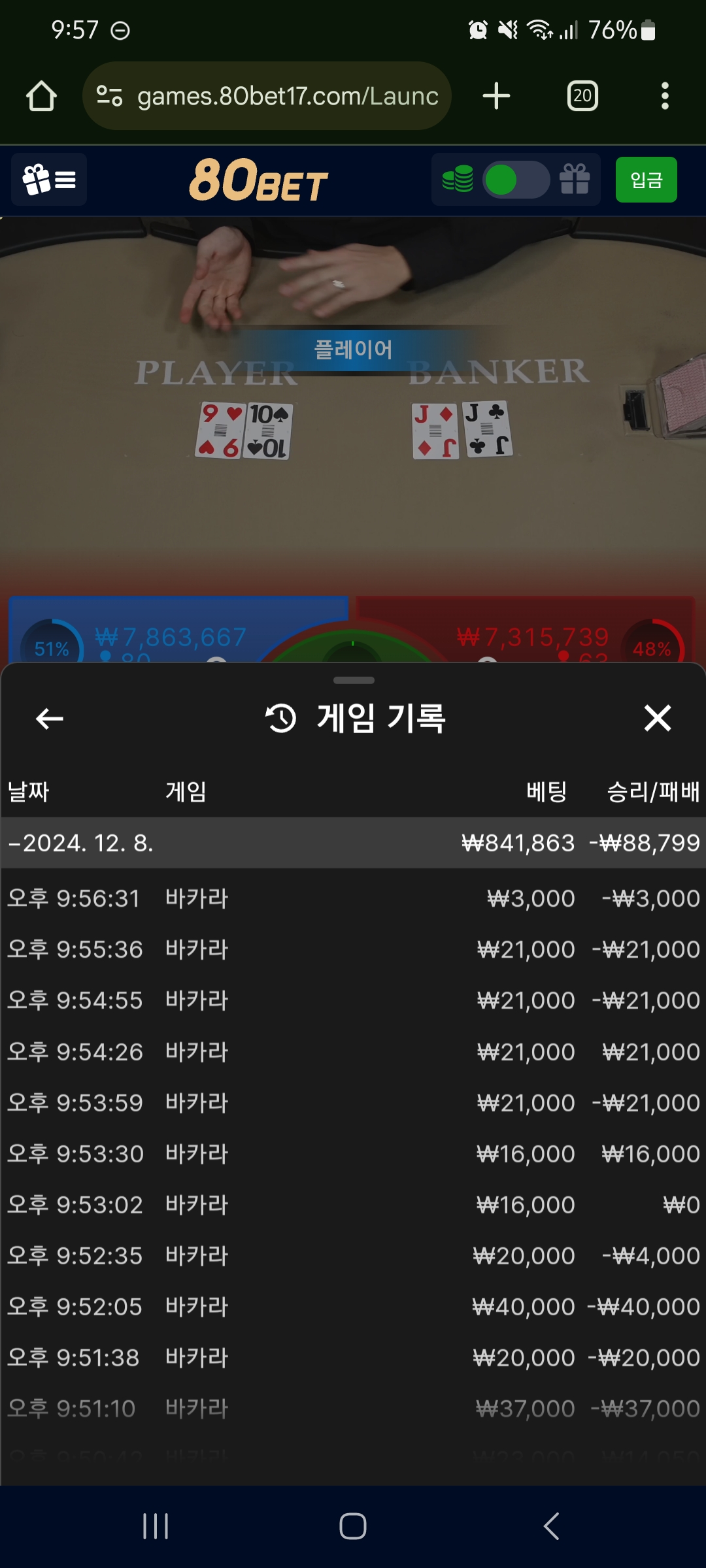This screenshot has width=706, height=1568.
Task: Open a new browser tab
Action: (496, 96)
